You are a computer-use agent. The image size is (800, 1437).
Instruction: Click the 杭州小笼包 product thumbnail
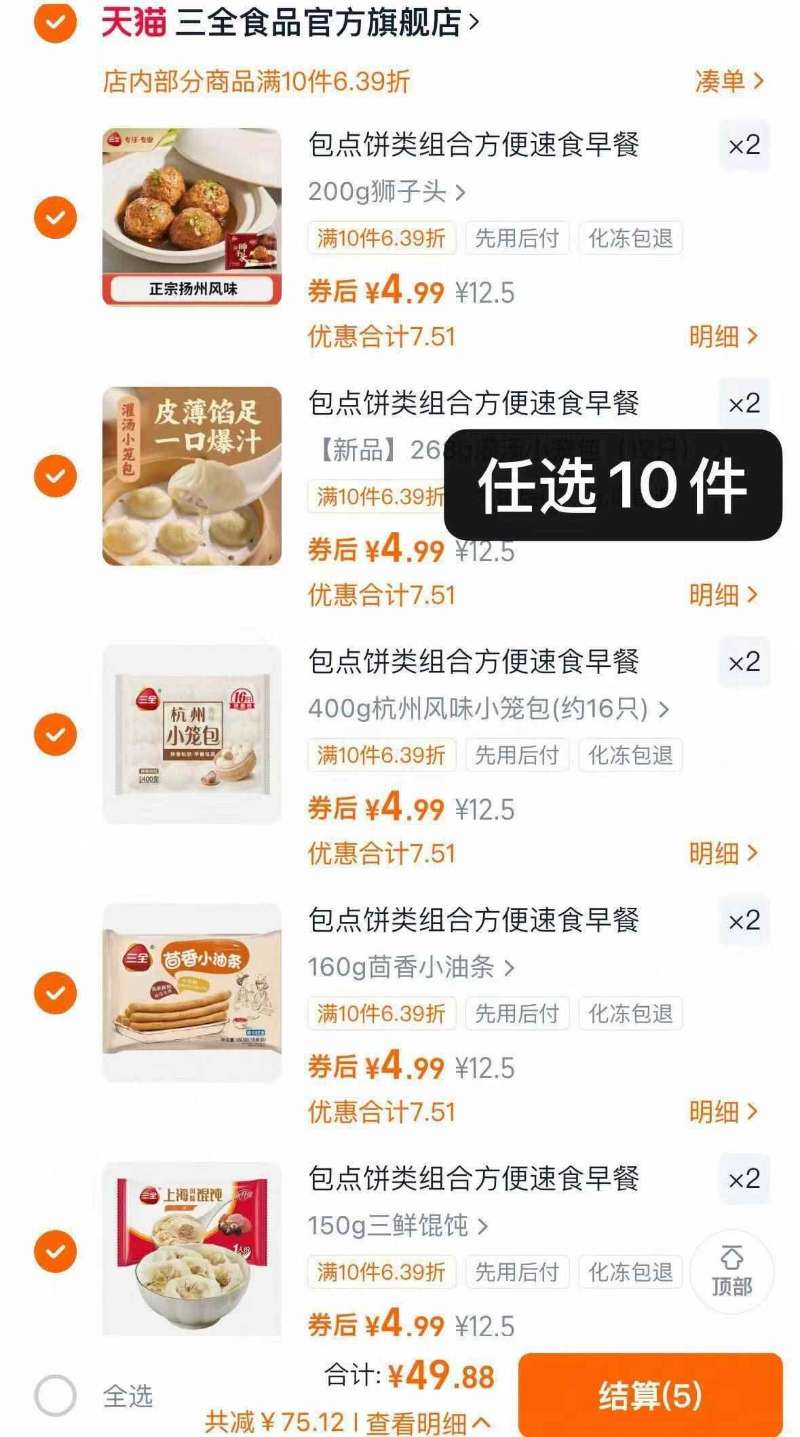(192, 734)
